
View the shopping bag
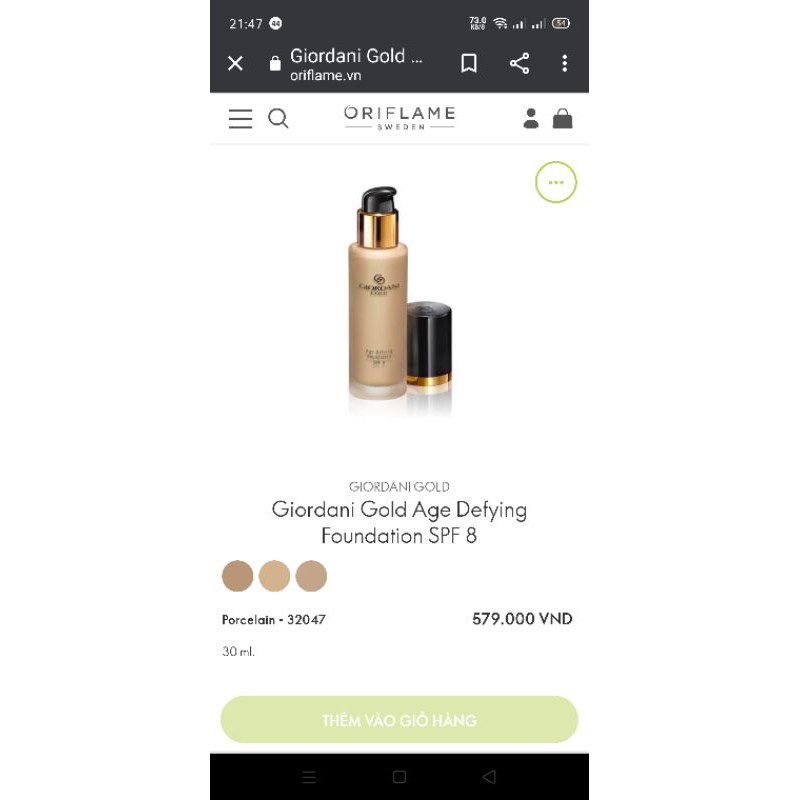point(563,119)
